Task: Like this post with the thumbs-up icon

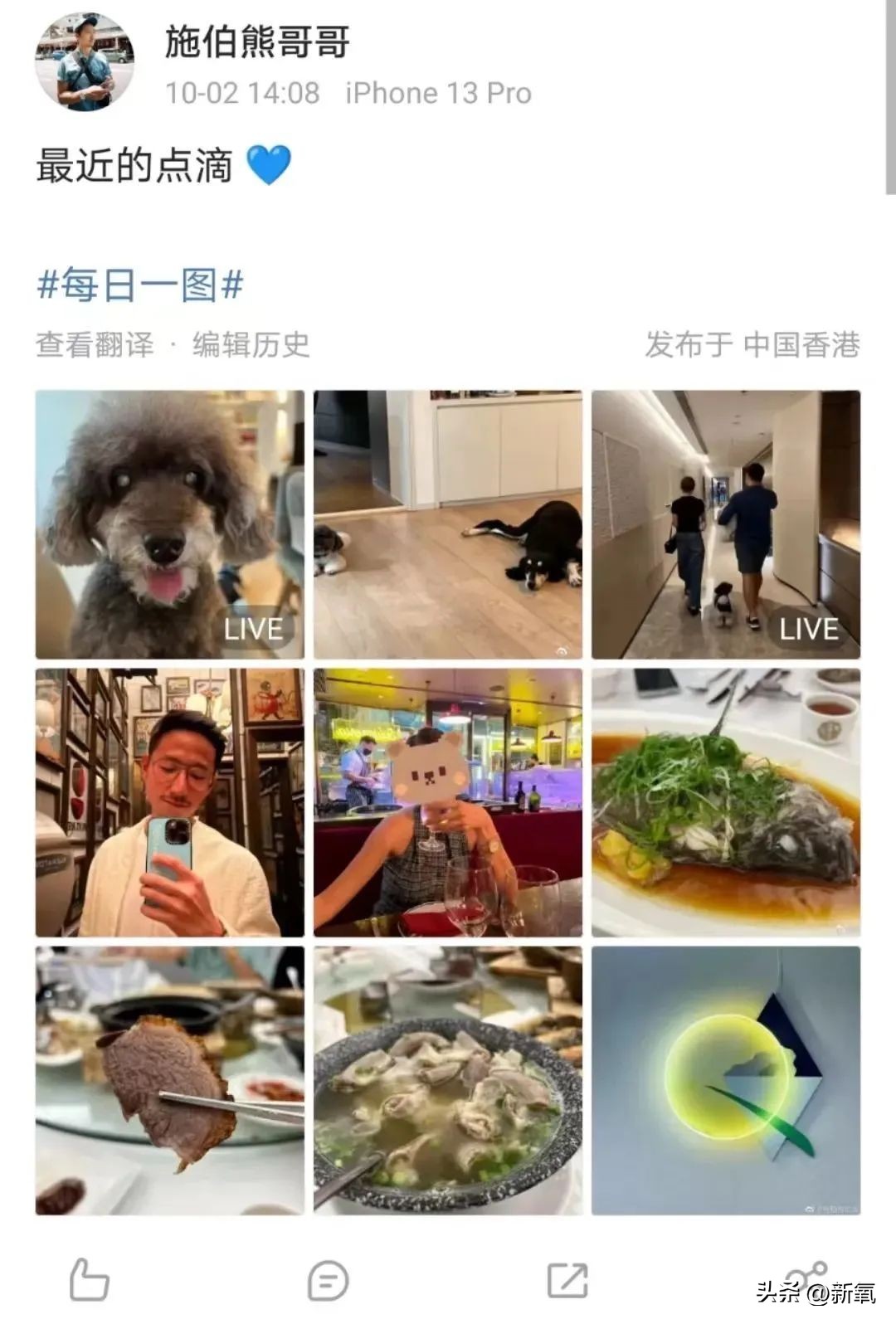Action: (89, 1280)
